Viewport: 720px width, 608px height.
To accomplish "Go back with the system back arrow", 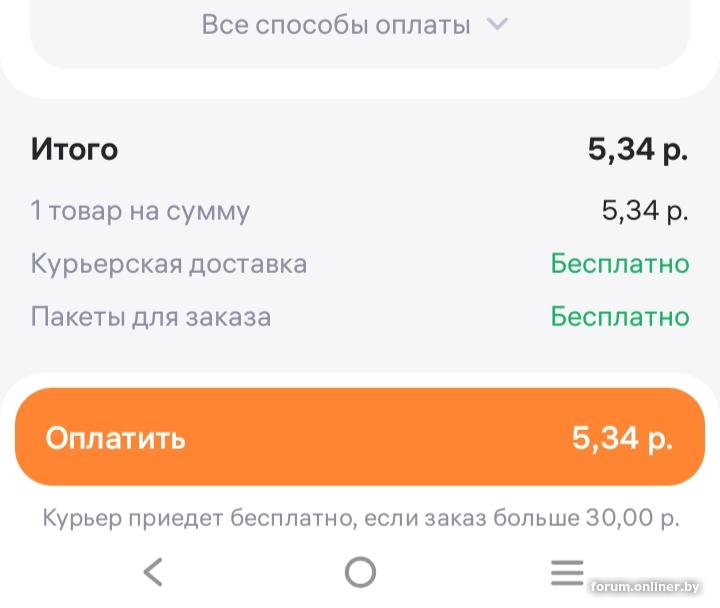I will [x=153, y=572].
